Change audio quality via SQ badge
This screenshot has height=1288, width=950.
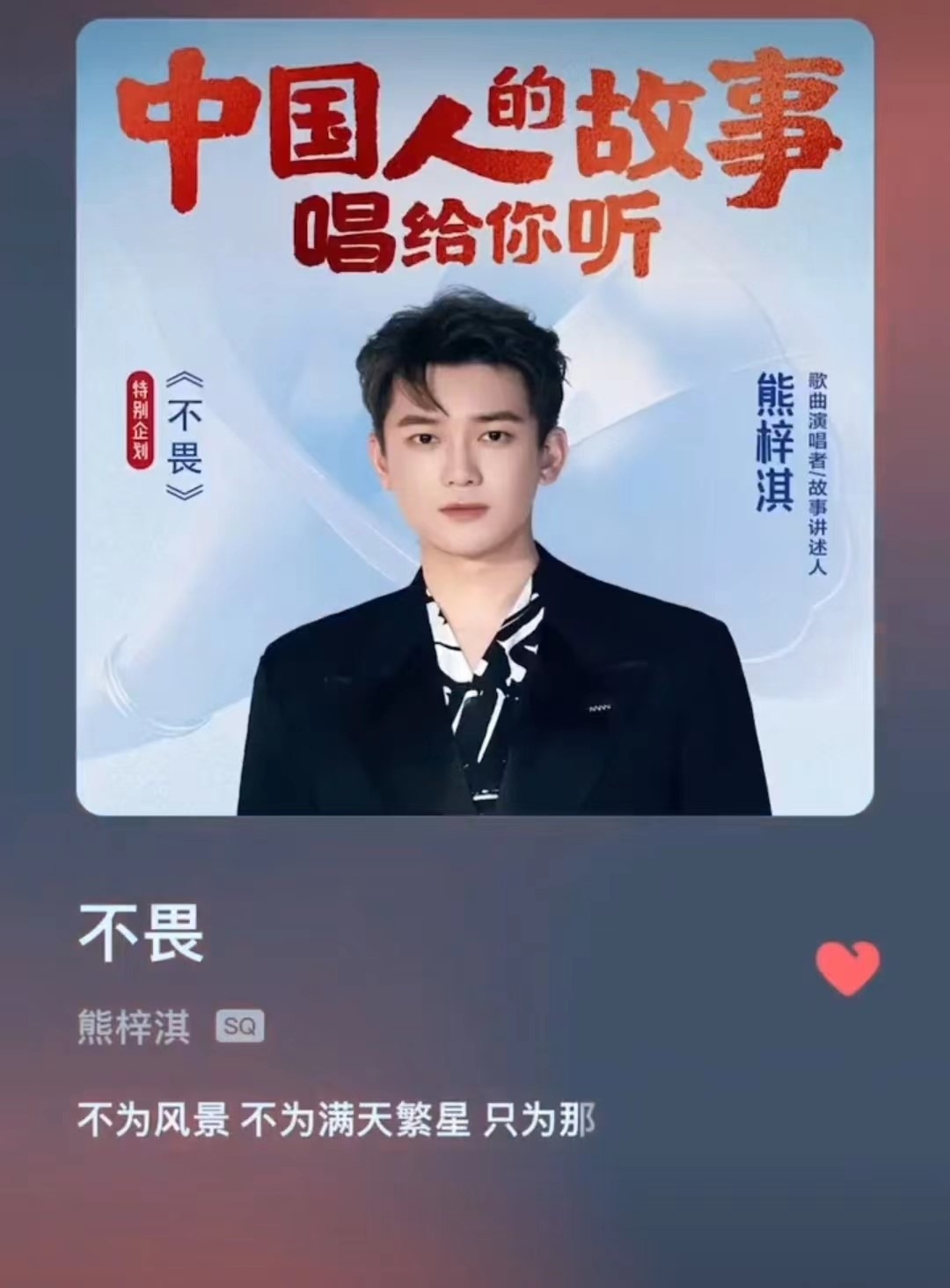[240, 1027]
